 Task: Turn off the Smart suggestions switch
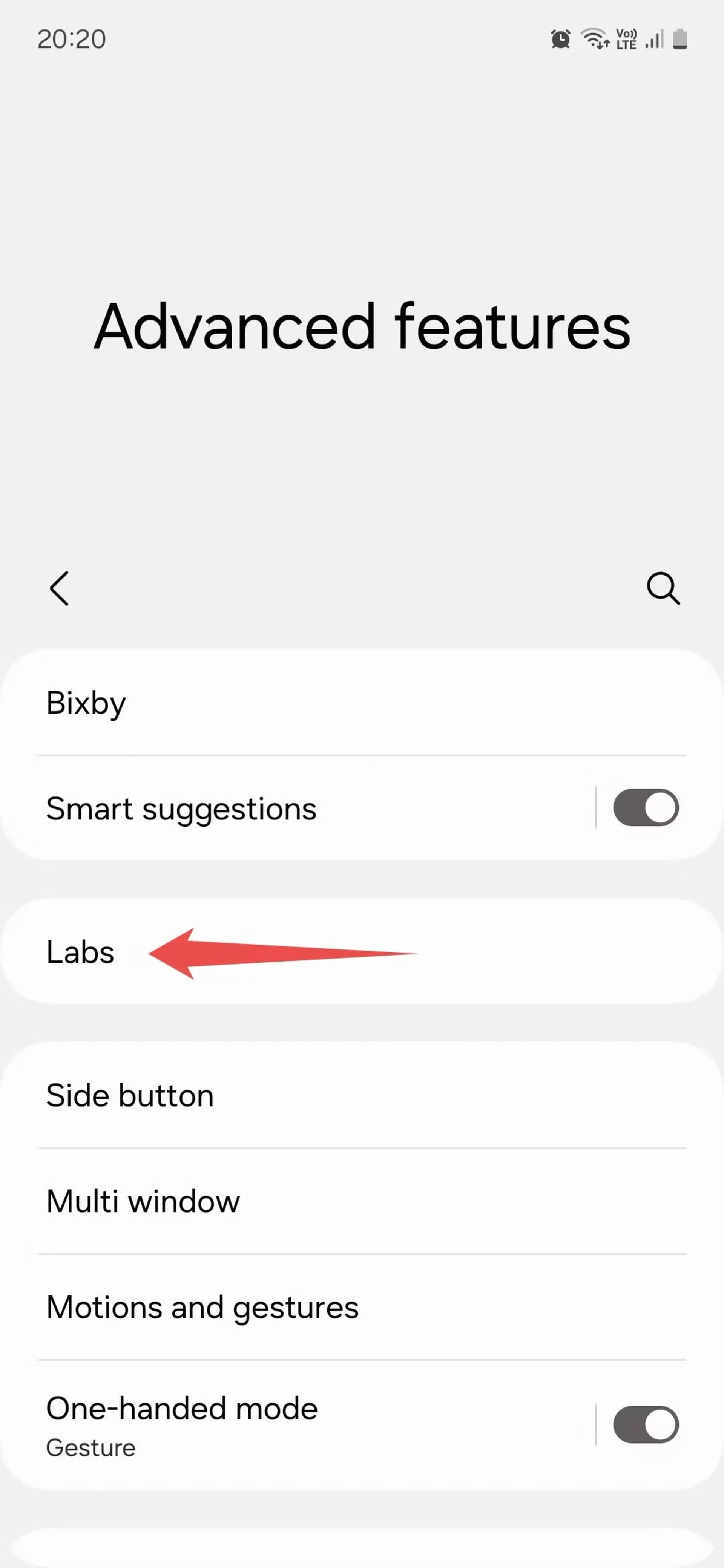[646, 808]
